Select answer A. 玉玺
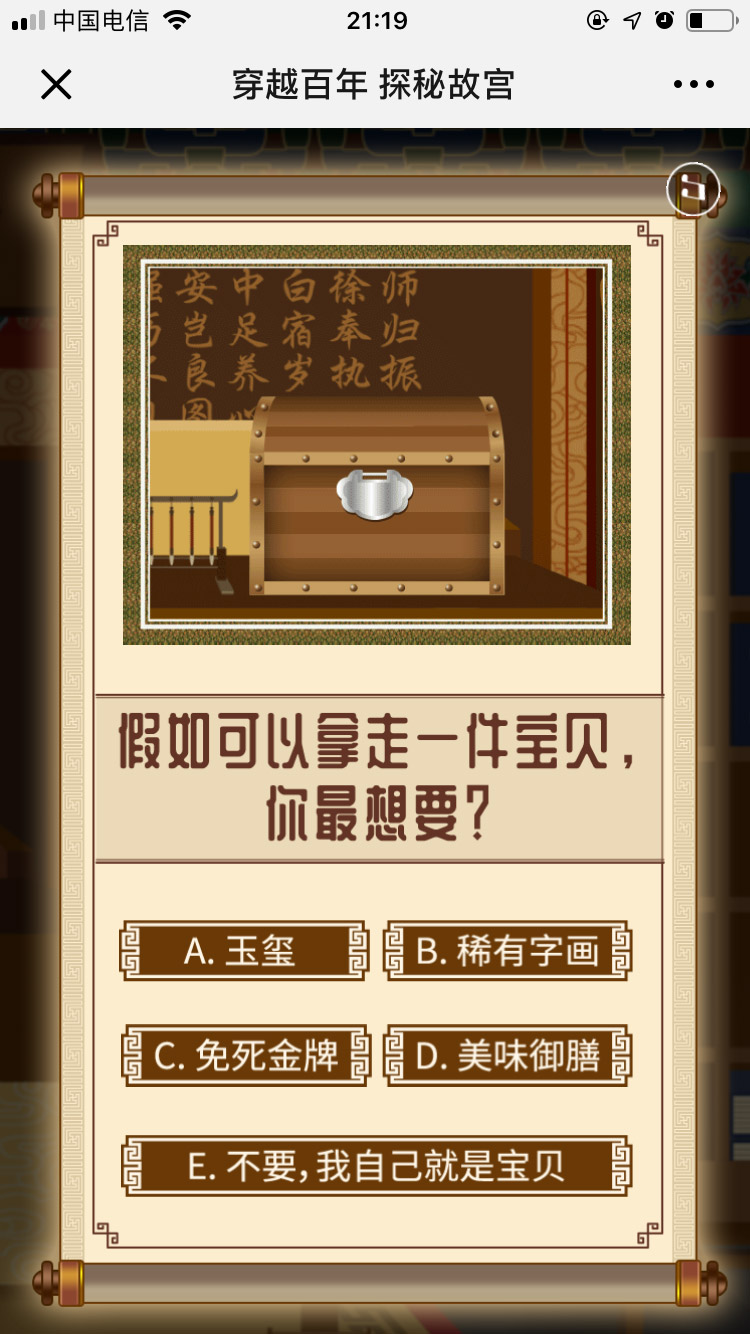This screenshot has height=1334, width=750. (243, 950)
